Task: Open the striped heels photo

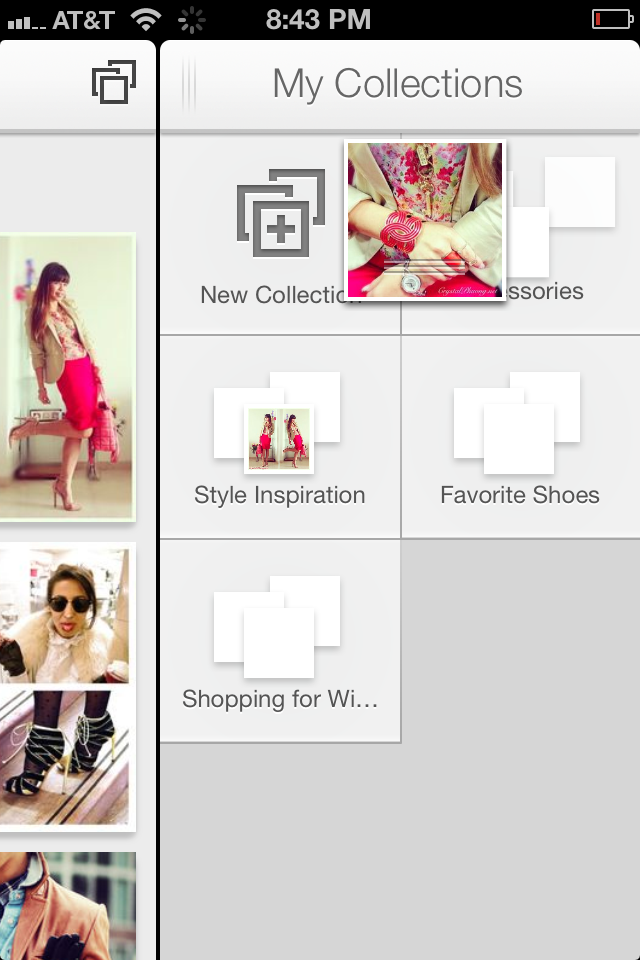Action: click(x=68, y=755)
